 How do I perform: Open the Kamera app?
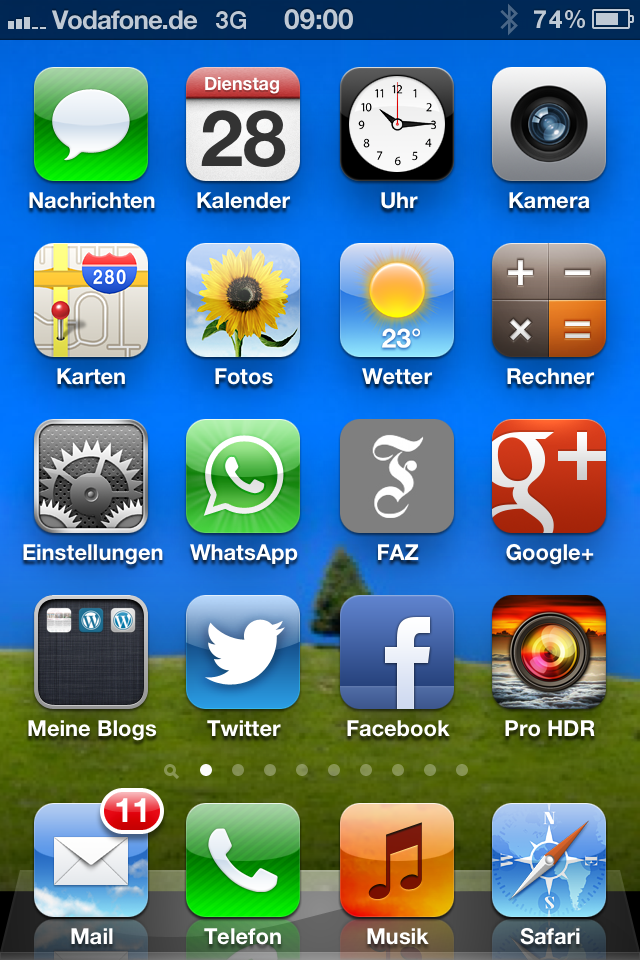coord(549,124)
